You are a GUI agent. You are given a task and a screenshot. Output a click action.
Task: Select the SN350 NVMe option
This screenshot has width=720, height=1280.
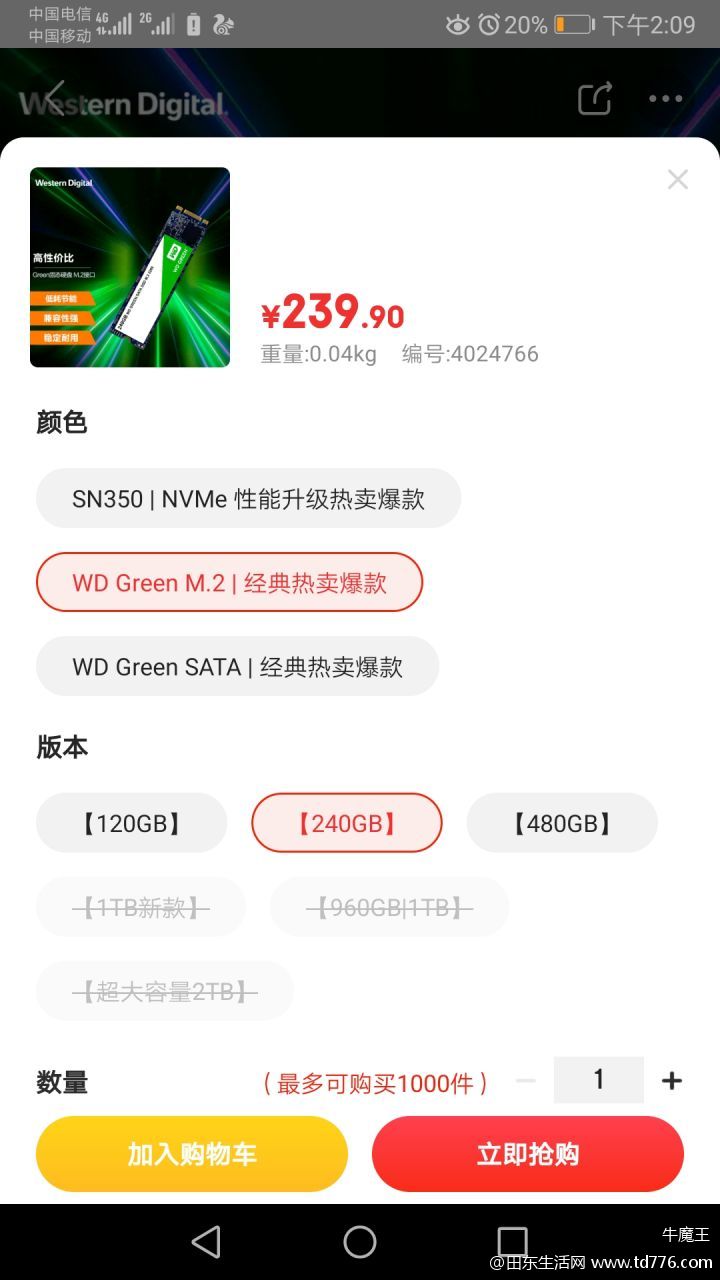(x=248, y=498)
